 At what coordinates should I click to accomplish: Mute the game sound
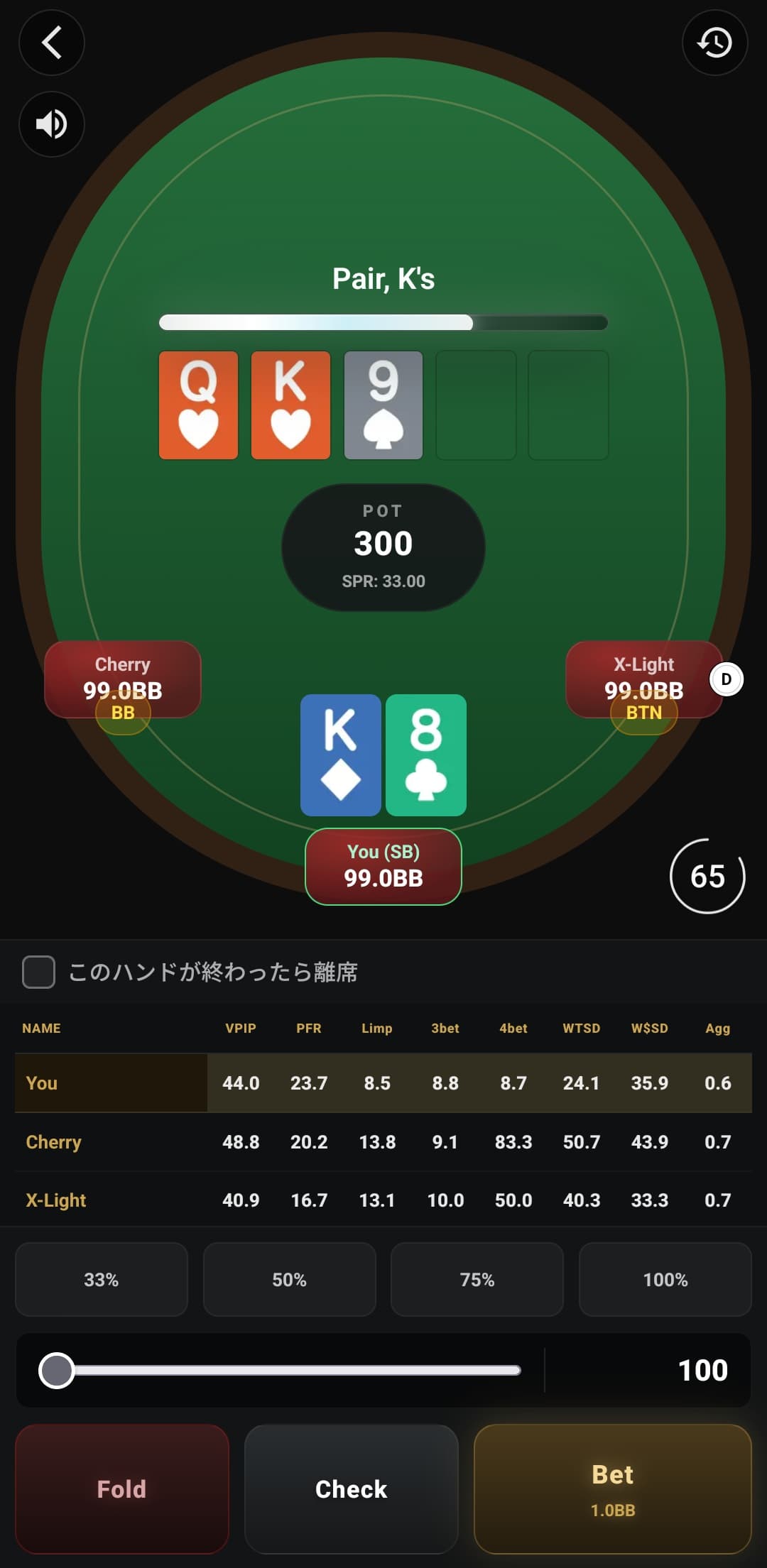tap(51, 124)
